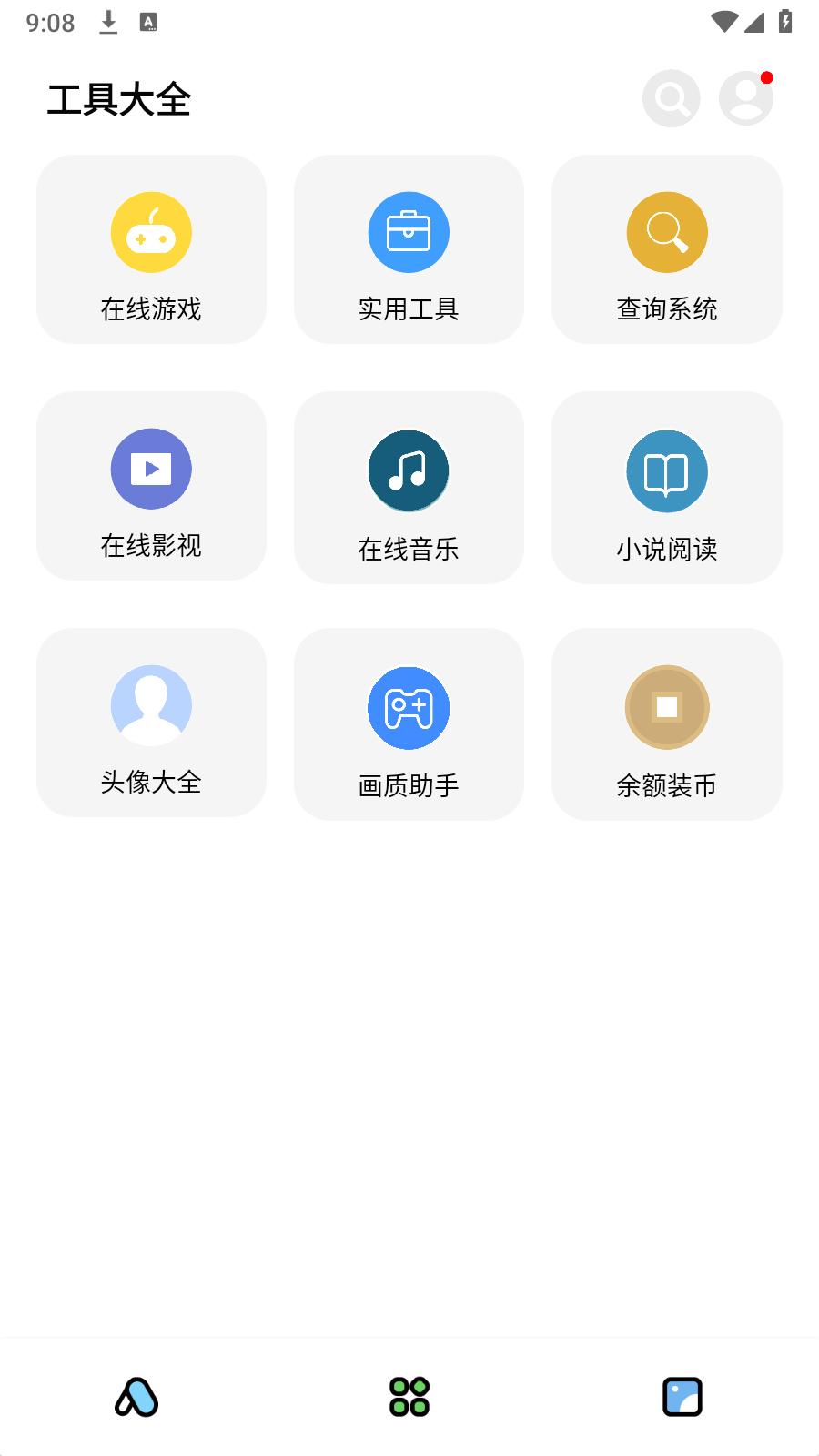Screen dimensions: 819x1456
Task: Tap the keyboard indicator in status bar
Action: 148,23
